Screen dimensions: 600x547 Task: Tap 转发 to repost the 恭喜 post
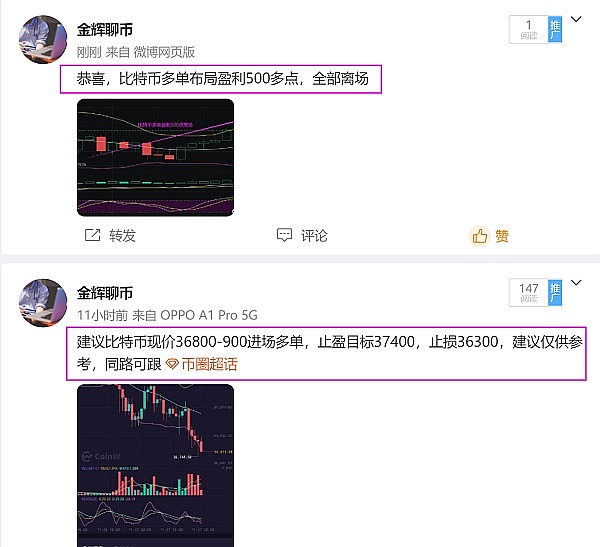tap(110, 236)
